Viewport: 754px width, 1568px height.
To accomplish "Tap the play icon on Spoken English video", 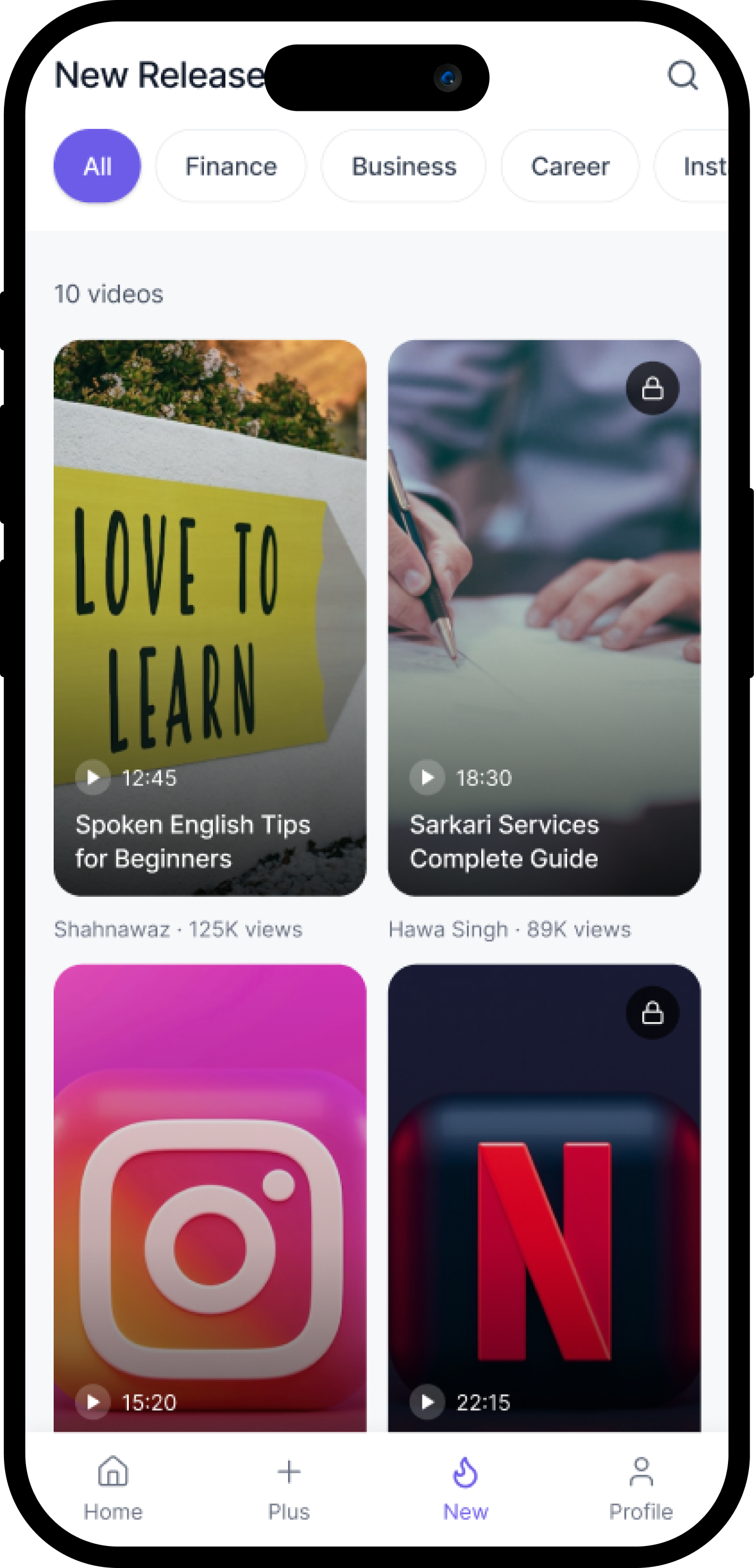I will [93, 778].
